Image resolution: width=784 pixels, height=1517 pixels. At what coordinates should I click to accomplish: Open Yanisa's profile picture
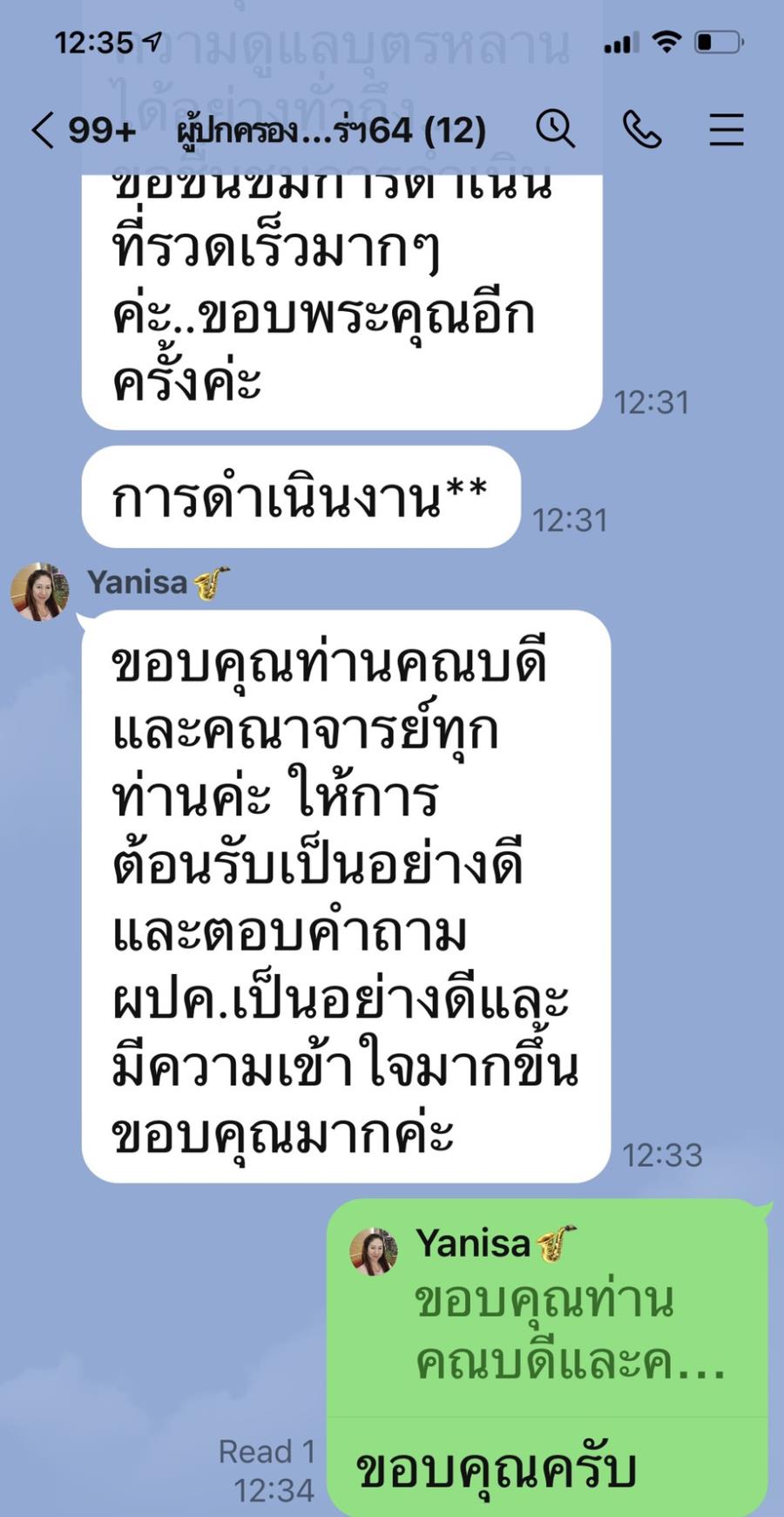(x=39, y=592)
